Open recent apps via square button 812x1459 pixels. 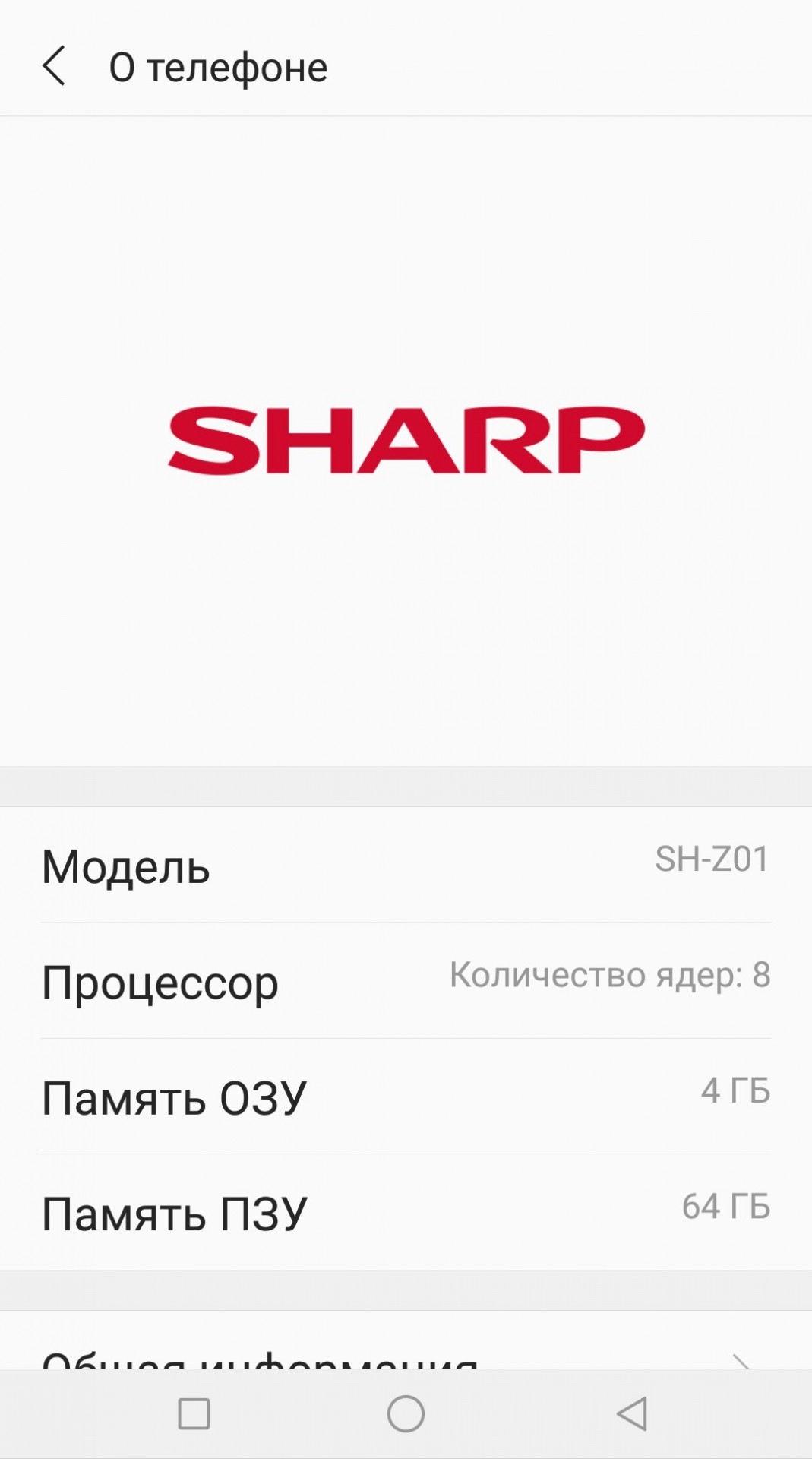[x=194, y=1413]
